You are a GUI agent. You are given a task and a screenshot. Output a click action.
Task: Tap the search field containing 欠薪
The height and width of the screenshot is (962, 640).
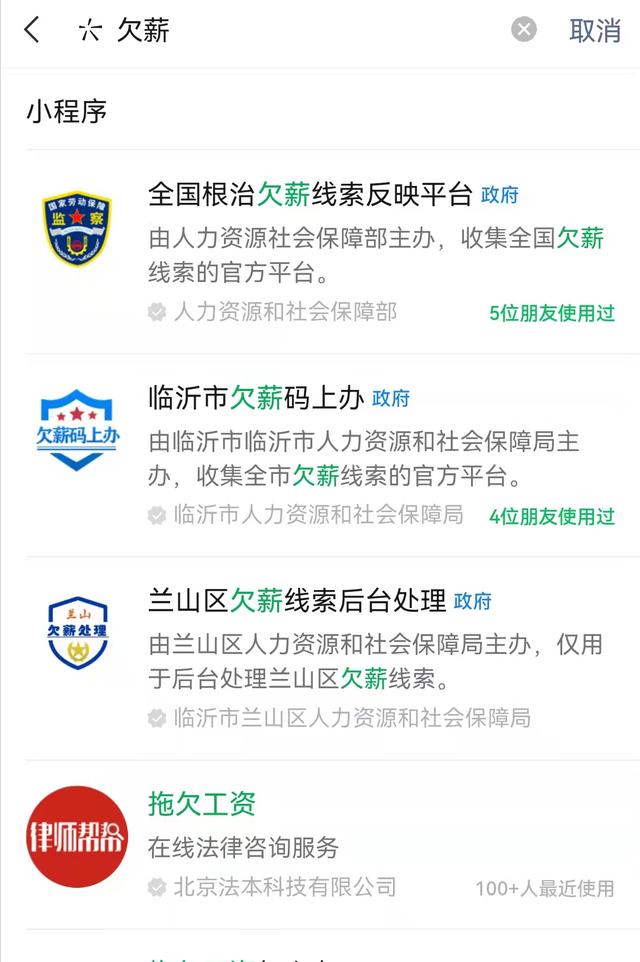click(300, 30)
